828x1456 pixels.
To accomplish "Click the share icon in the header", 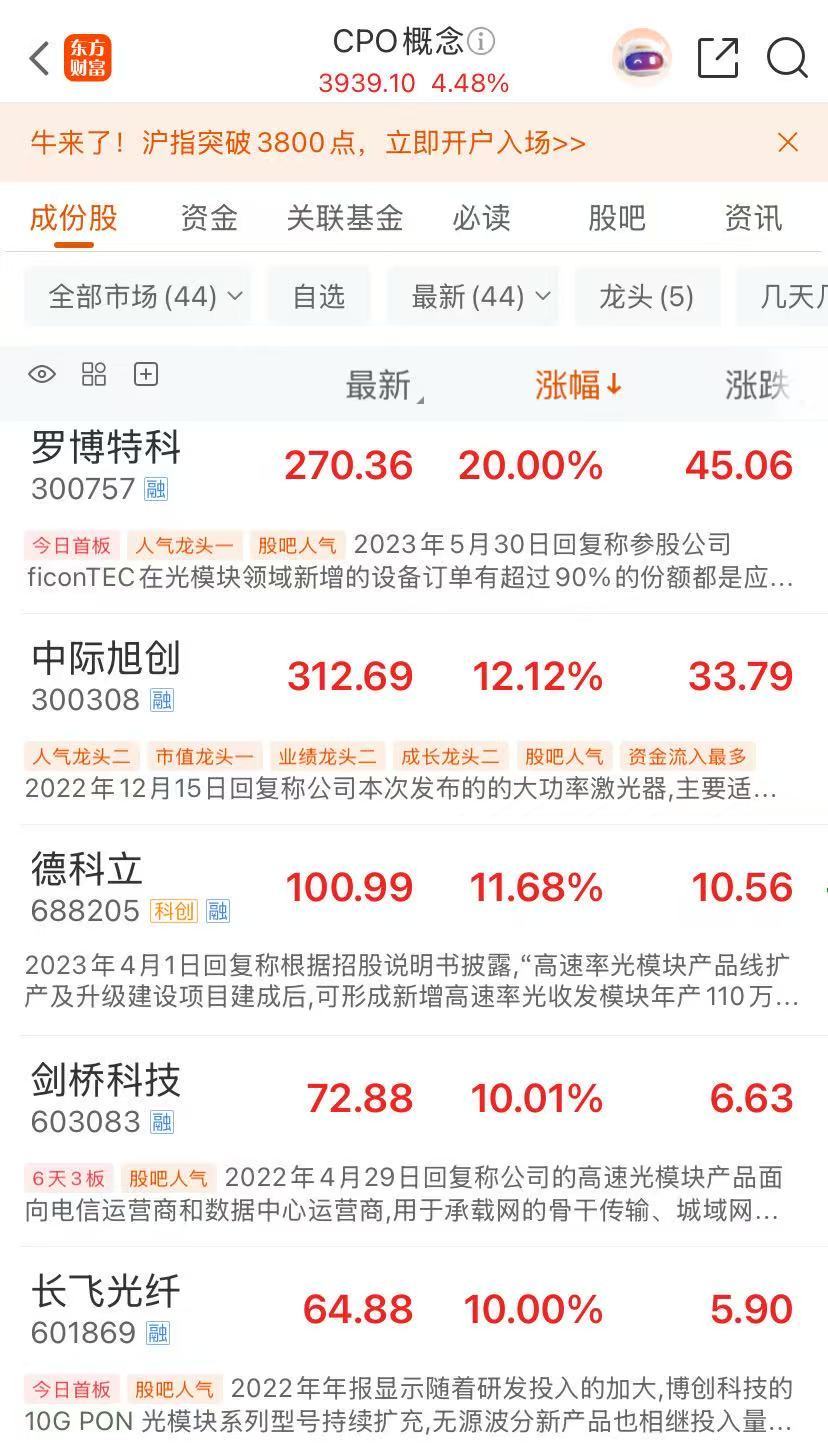I will [x=716, y=58].
